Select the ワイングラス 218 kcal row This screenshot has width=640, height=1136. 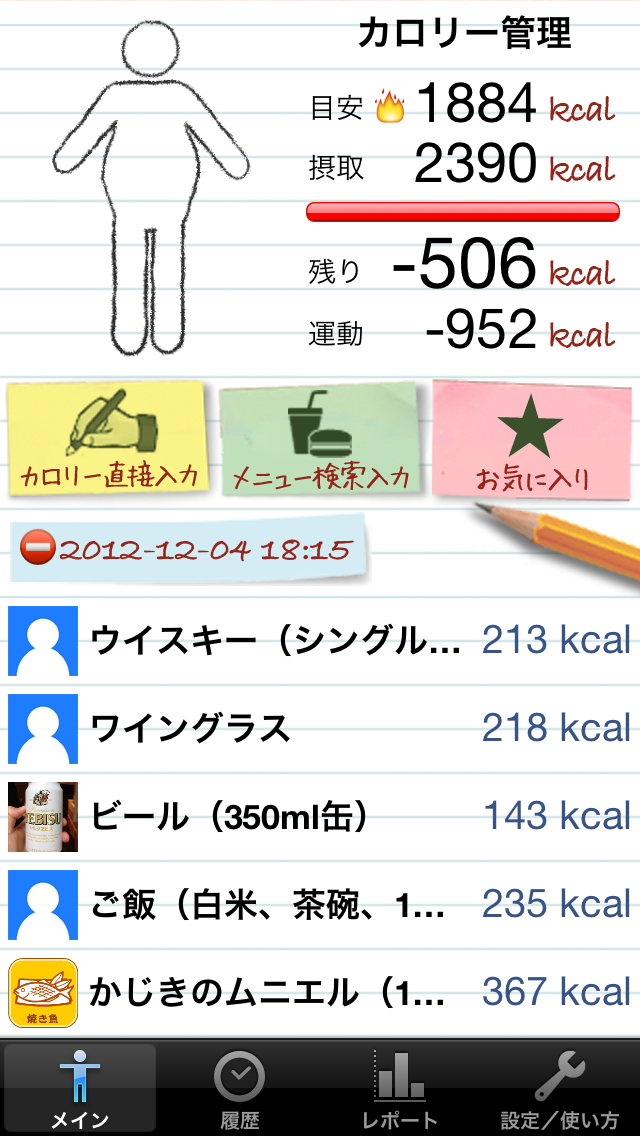pos(320,728)
